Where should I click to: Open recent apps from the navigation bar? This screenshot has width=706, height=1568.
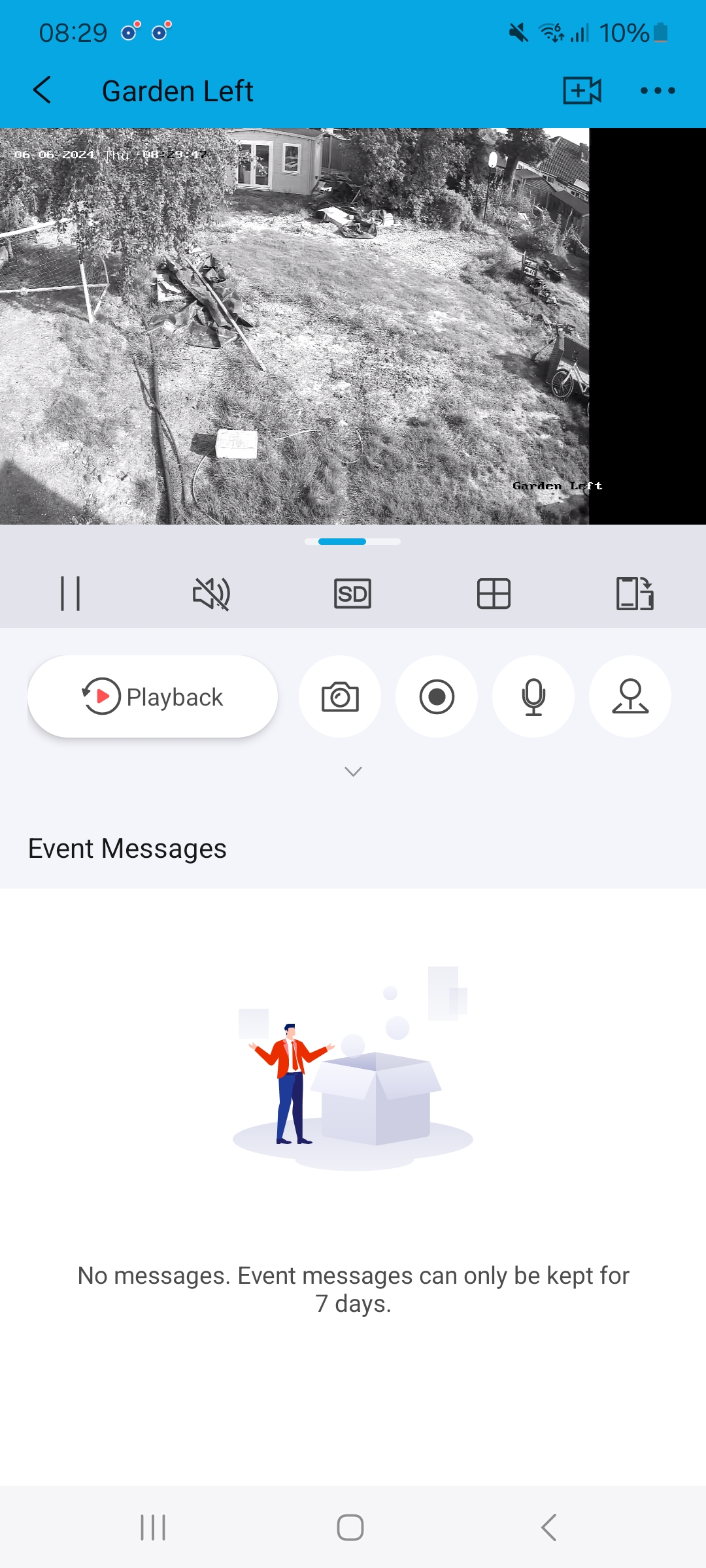pos(153,1527)
